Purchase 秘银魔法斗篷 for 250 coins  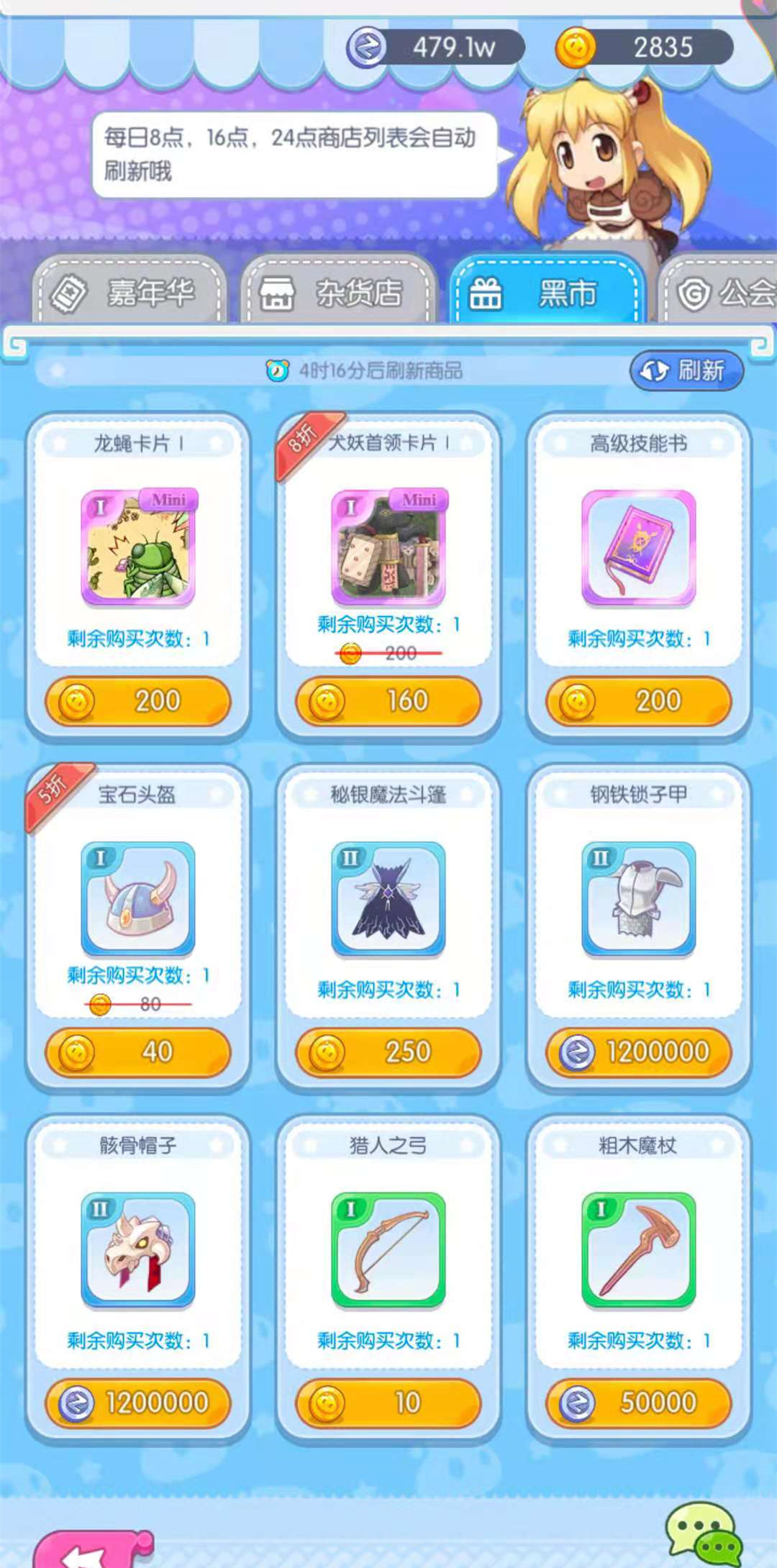click(388, 1052)
